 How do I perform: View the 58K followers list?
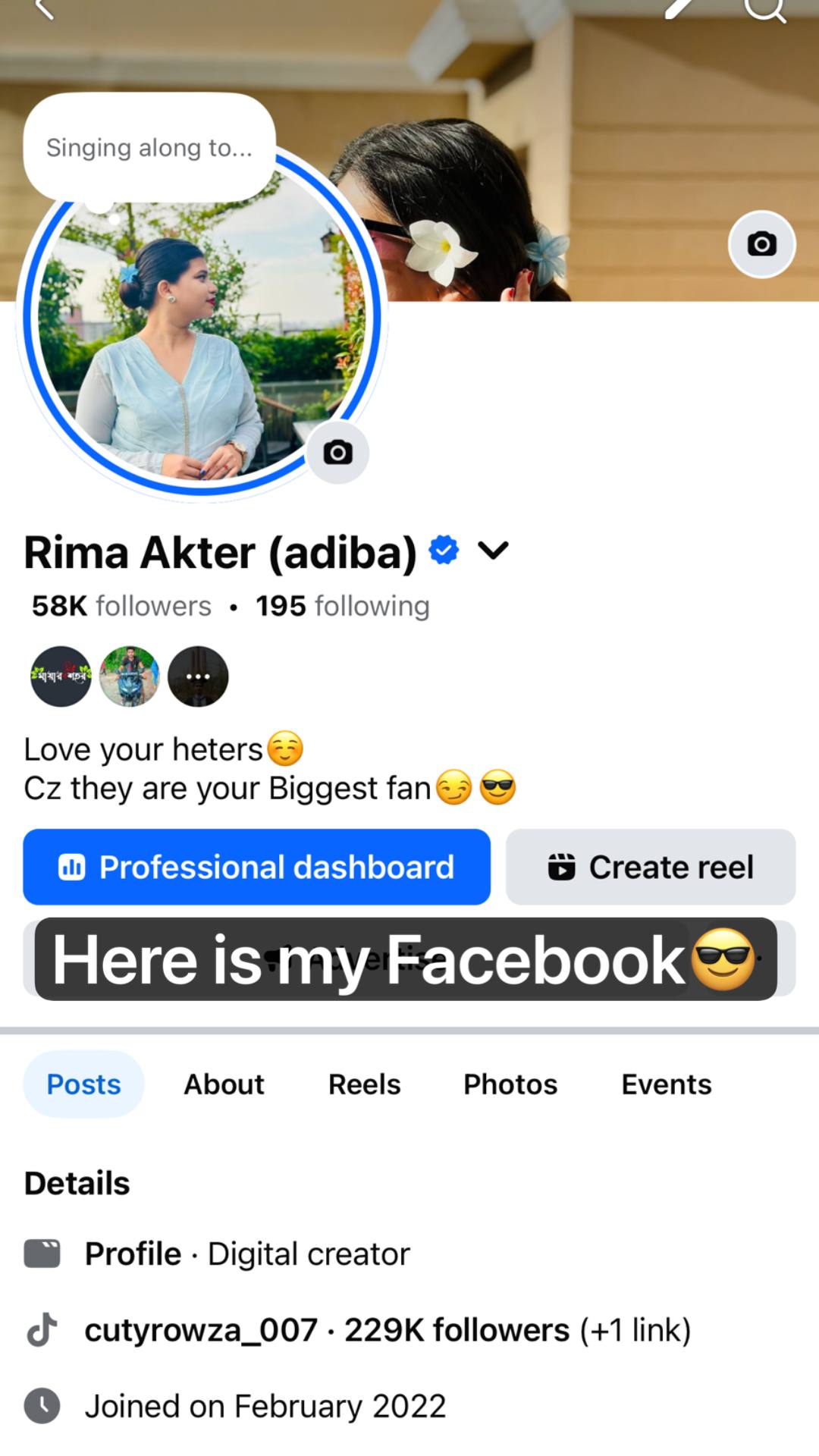121,606
